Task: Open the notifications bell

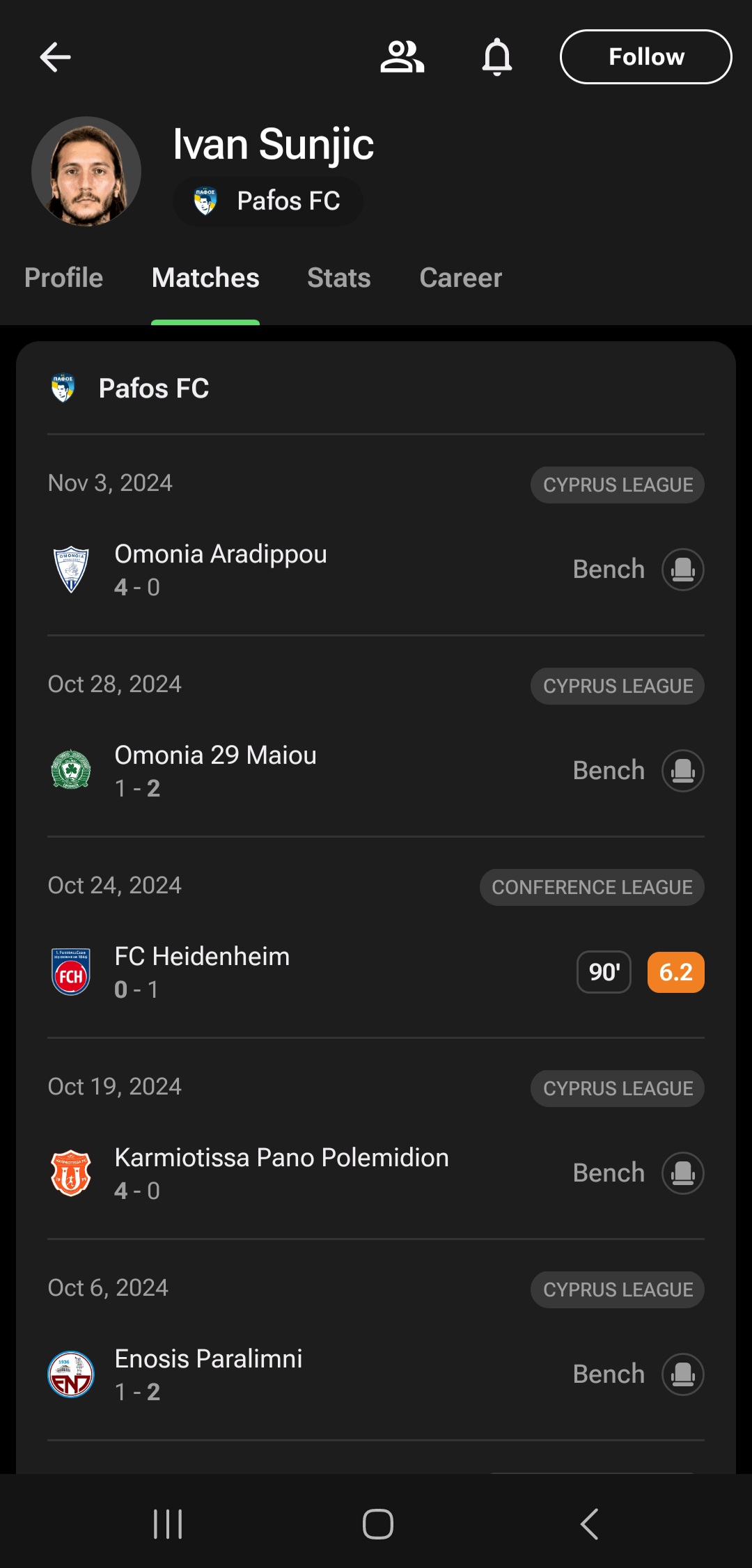Action: pos(497,57)
